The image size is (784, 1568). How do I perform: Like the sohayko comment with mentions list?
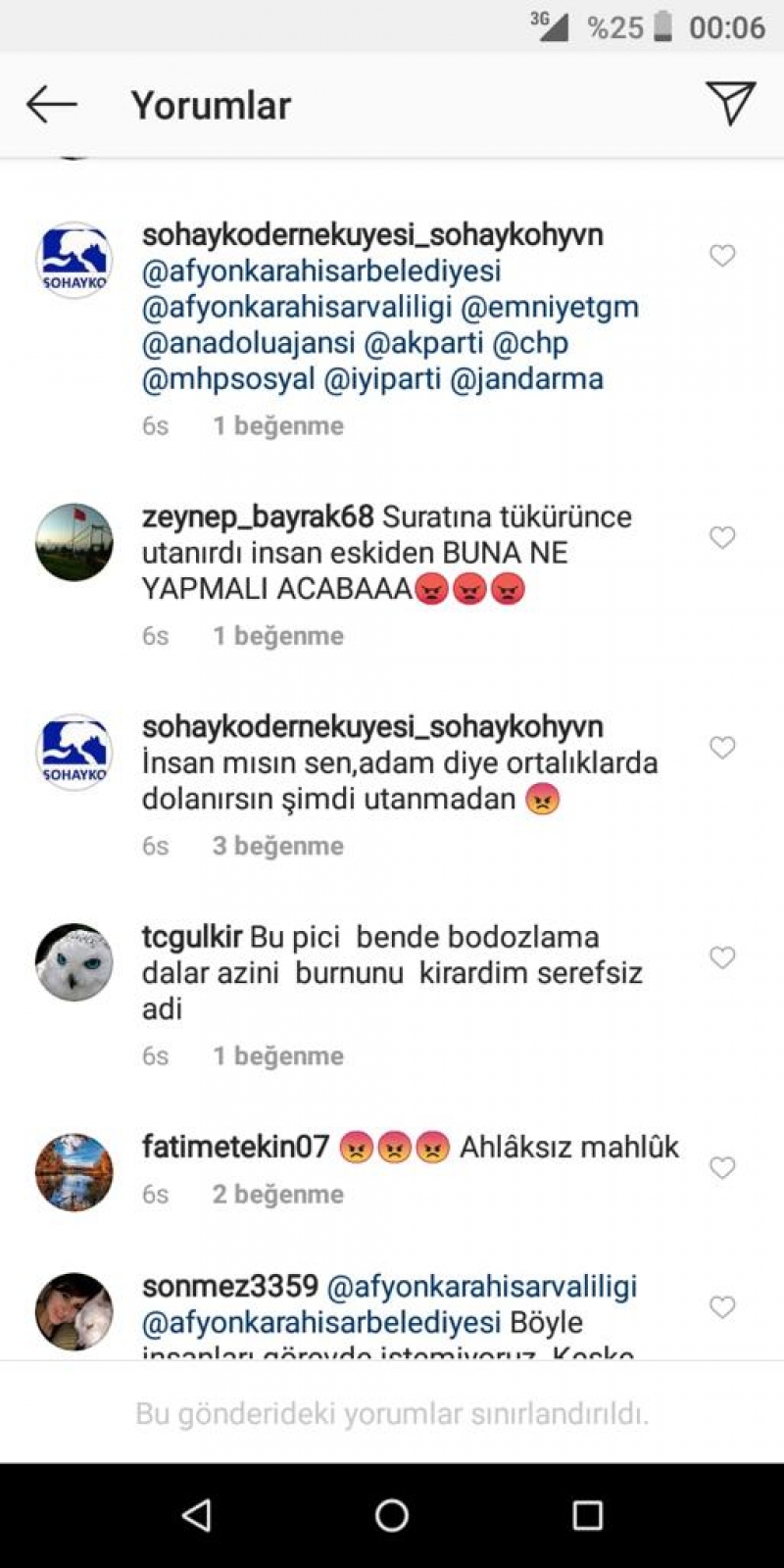point(722,256)
